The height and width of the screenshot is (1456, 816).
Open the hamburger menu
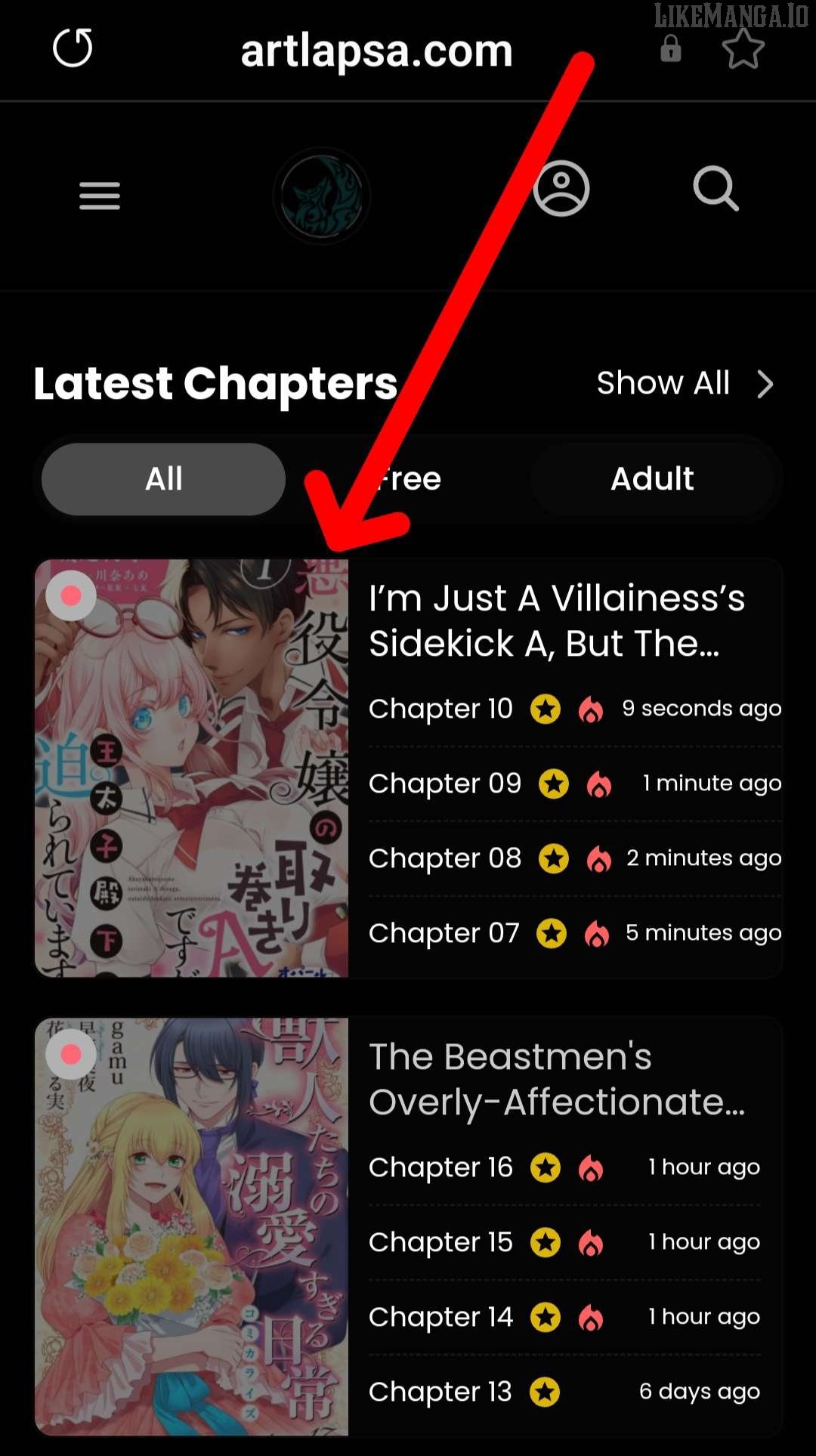pos(100,196)
